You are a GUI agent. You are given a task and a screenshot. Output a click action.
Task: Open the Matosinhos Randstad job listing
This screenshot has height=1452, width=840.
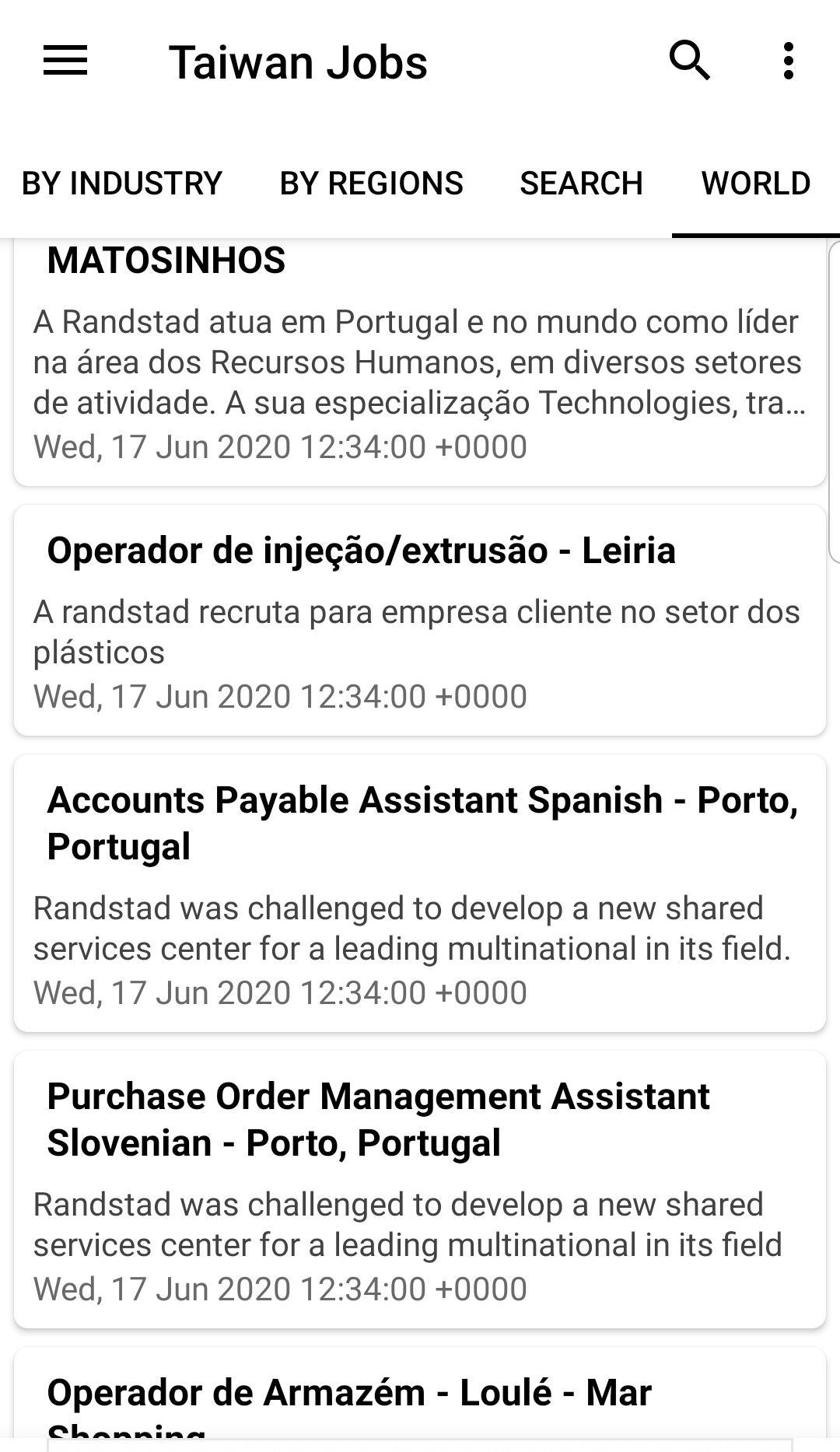[420, 362]
